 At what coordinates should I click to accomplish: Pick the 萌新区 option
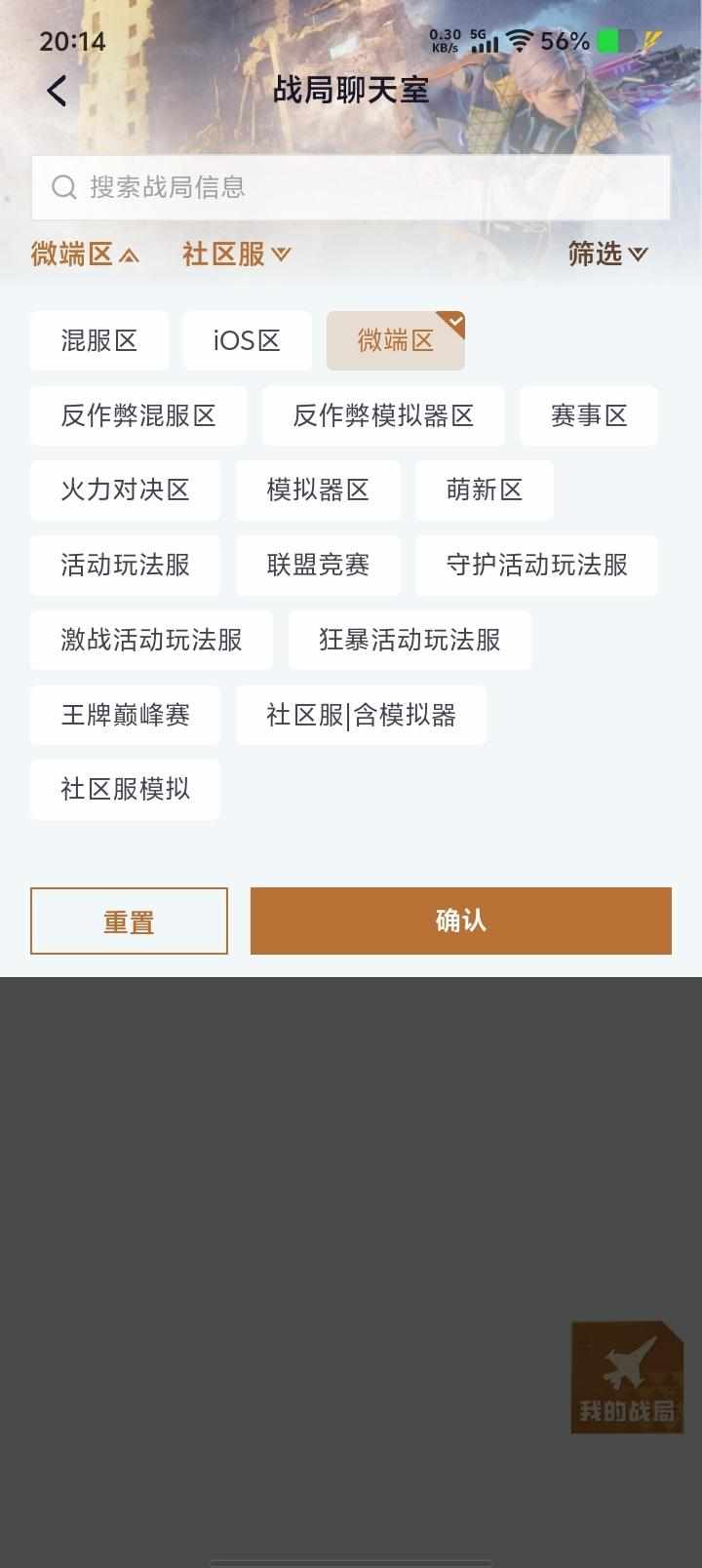(485, 490)
